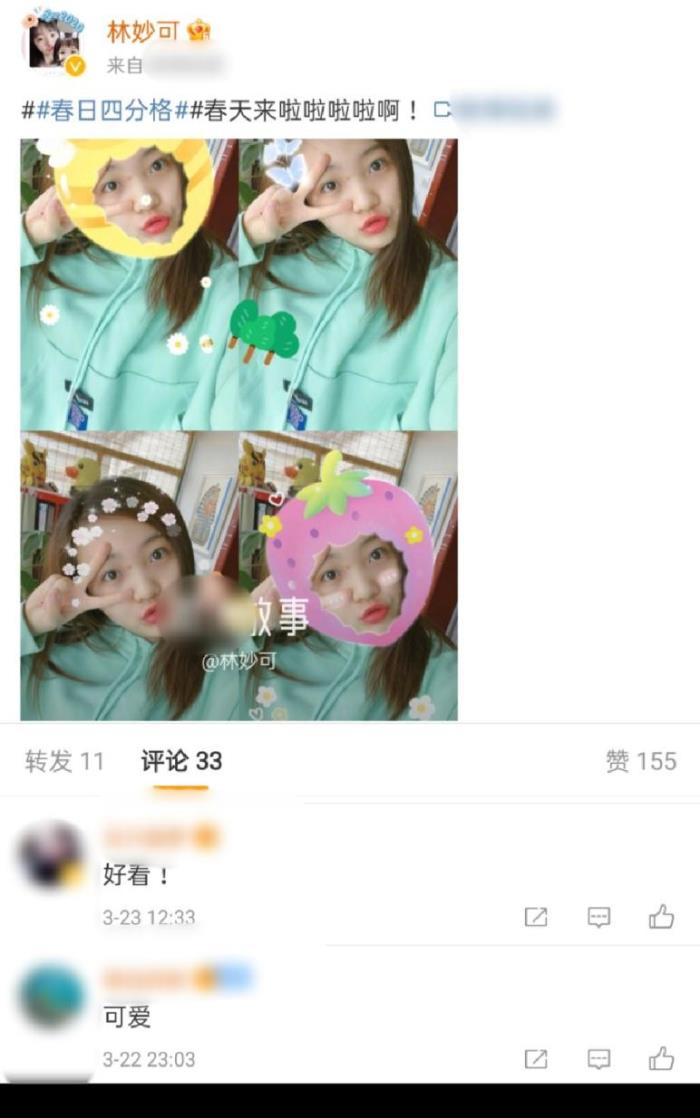The height and width of the screenshot is (1118, 700).
Task: Switch to the 评论 33 tab
Action: pyautogui.click(x=181, y=761)
